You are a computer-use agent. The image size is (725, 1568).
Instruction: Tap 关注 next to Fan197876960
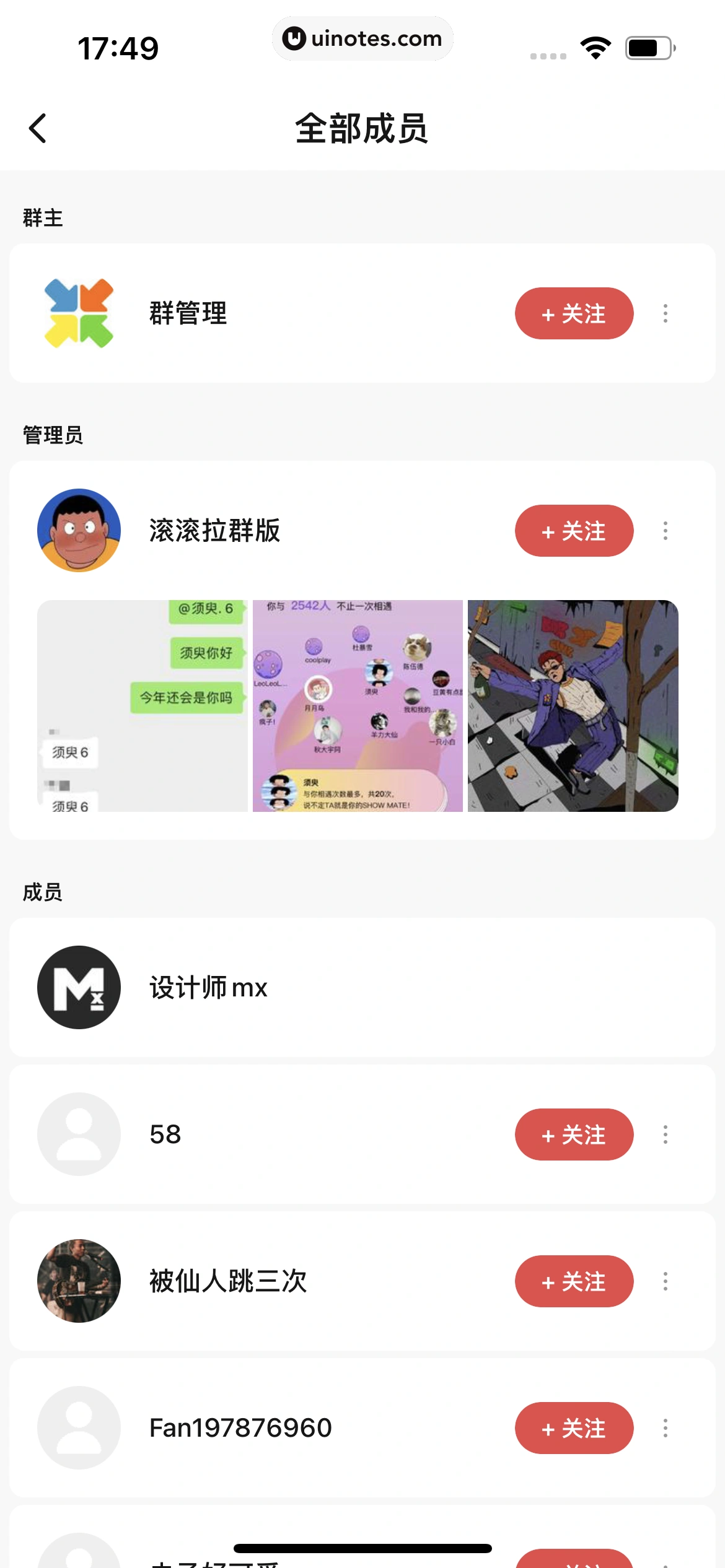click(x=573, y=1429)
